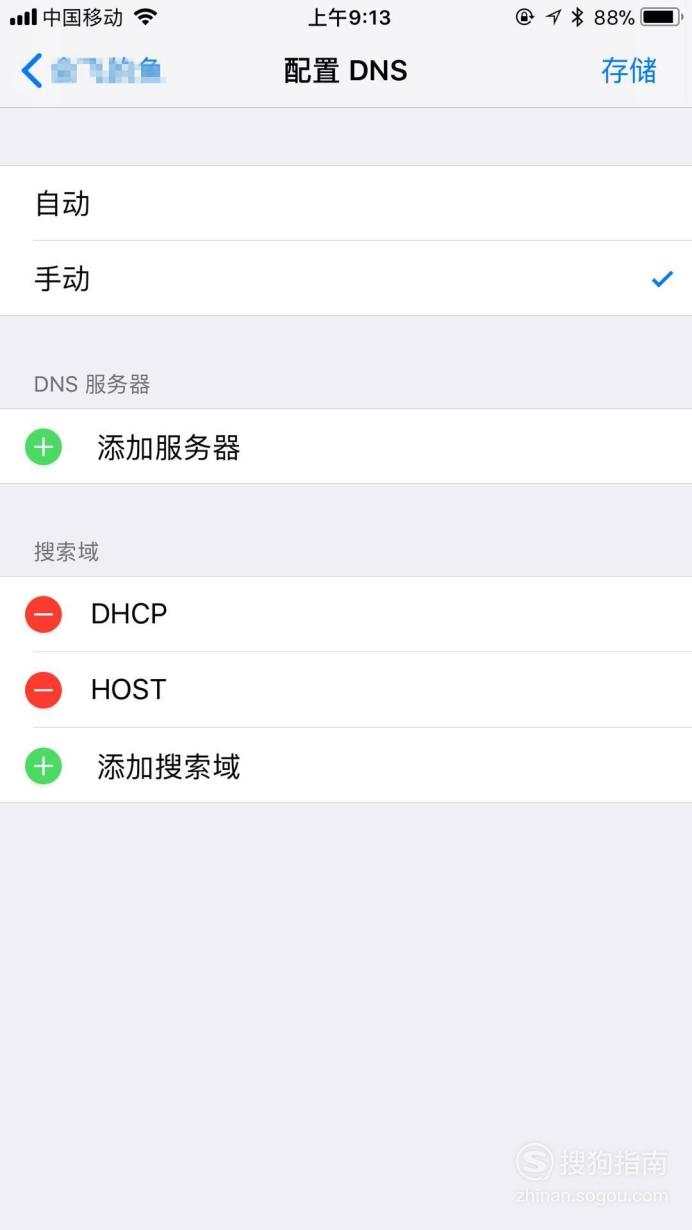Image resolution: width=692 pixels, height=1230 pixels.
Task: Go back to the Wi-Fi network details
Action: click(x=92, y=70)
